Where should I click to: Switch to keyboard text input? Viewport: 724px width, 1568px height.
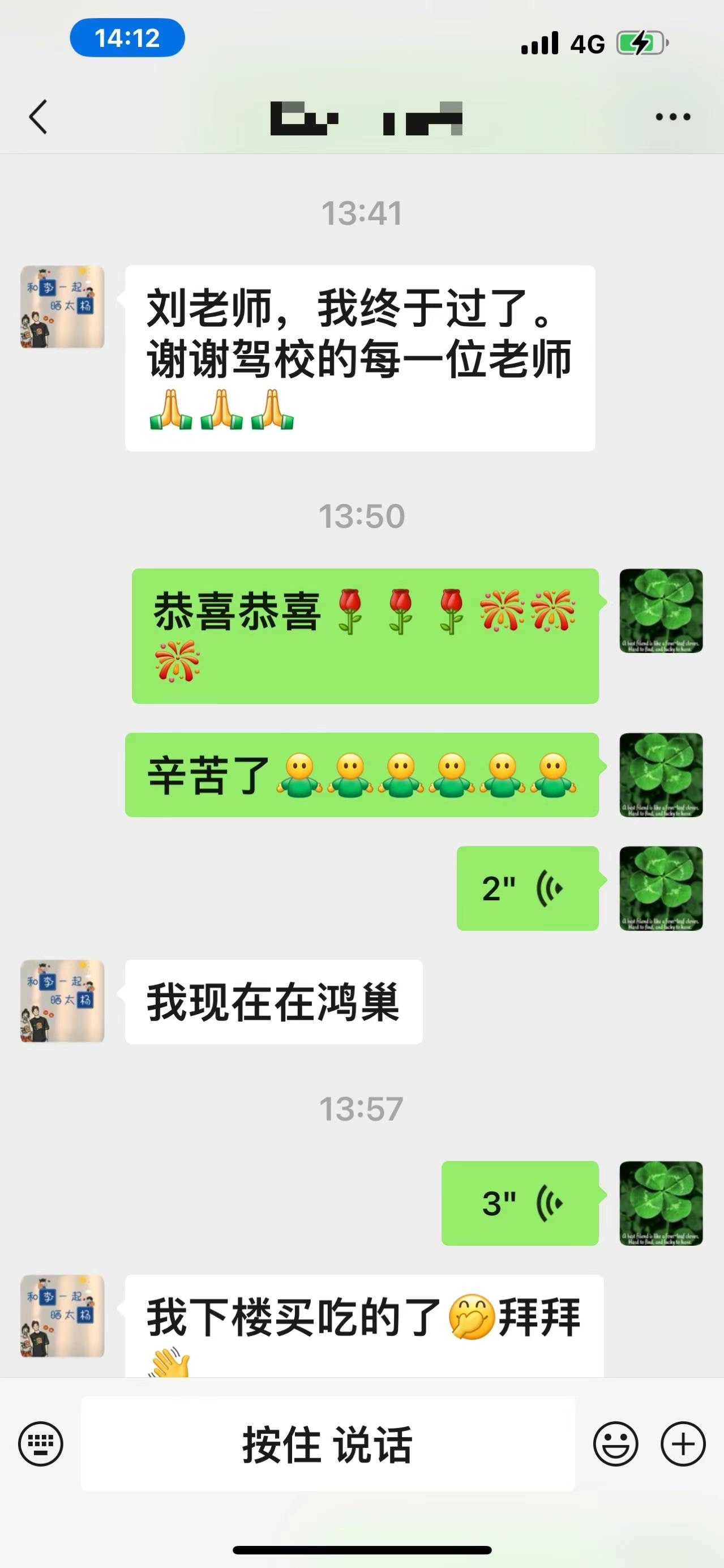pyautogui.click(x=41, y=1443)
